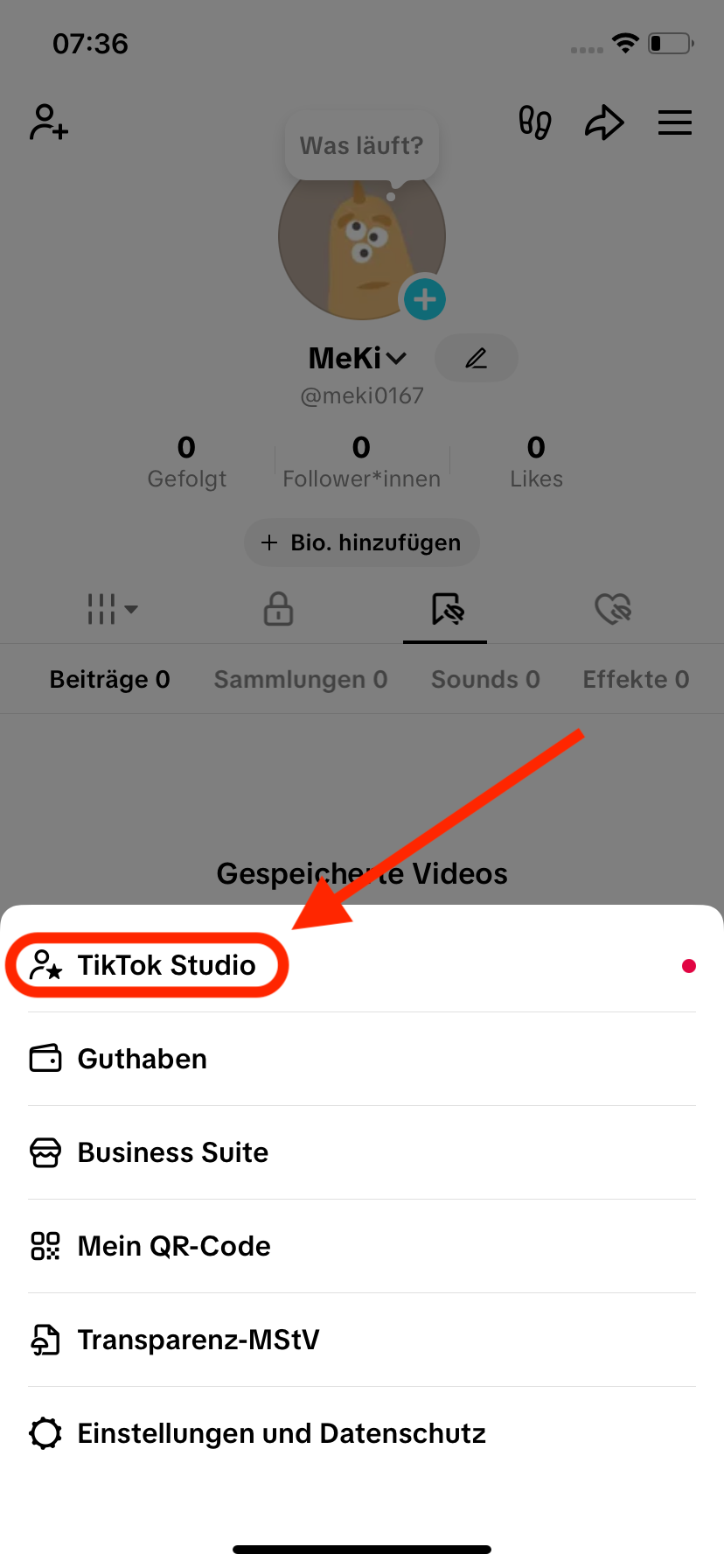Open Einstellungen und Datenschutz
Screen dimensions: 724x1568
pyautogui.click(x=282, y=1433)
